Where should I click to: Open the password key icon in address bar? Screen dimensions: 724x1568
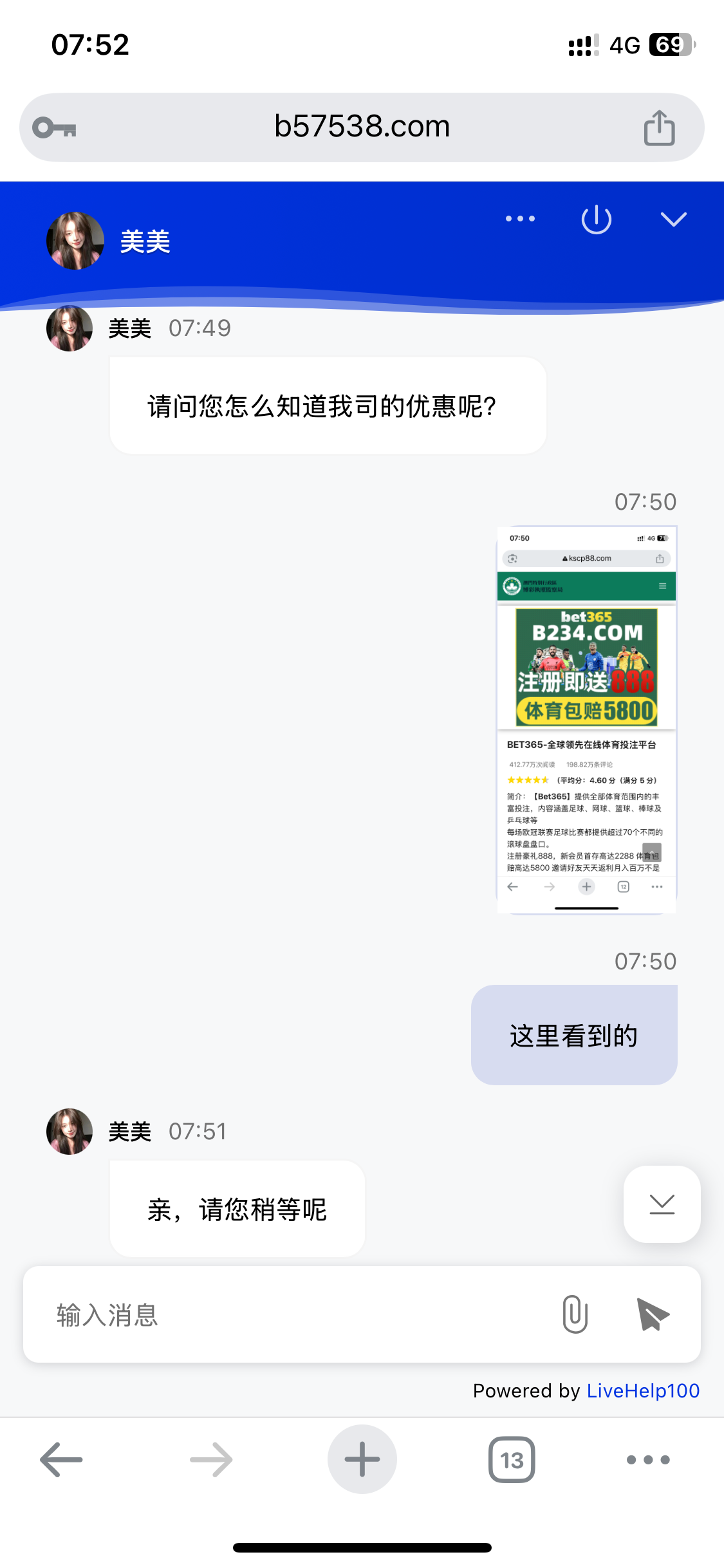point(55,127)
